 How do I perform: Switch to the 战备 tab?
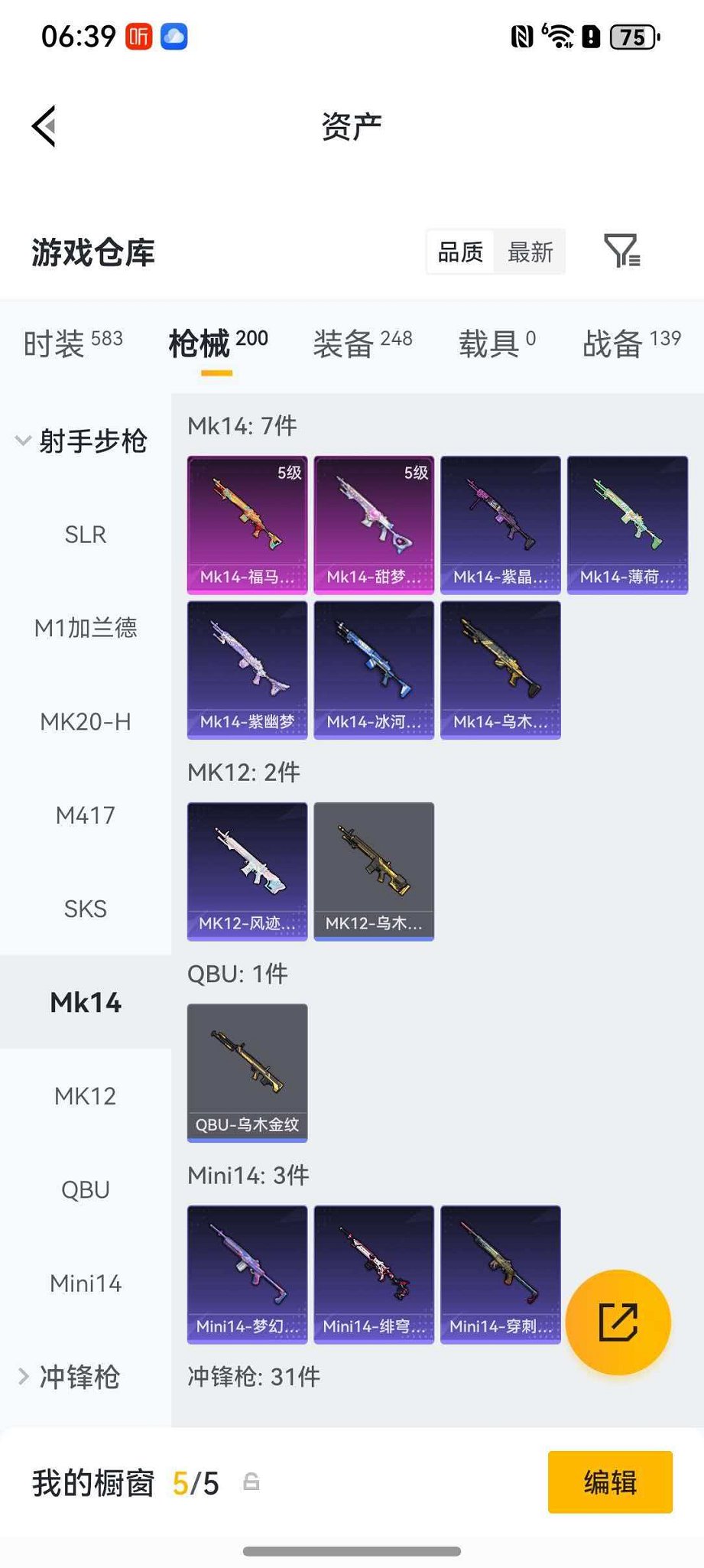(631, 343)
